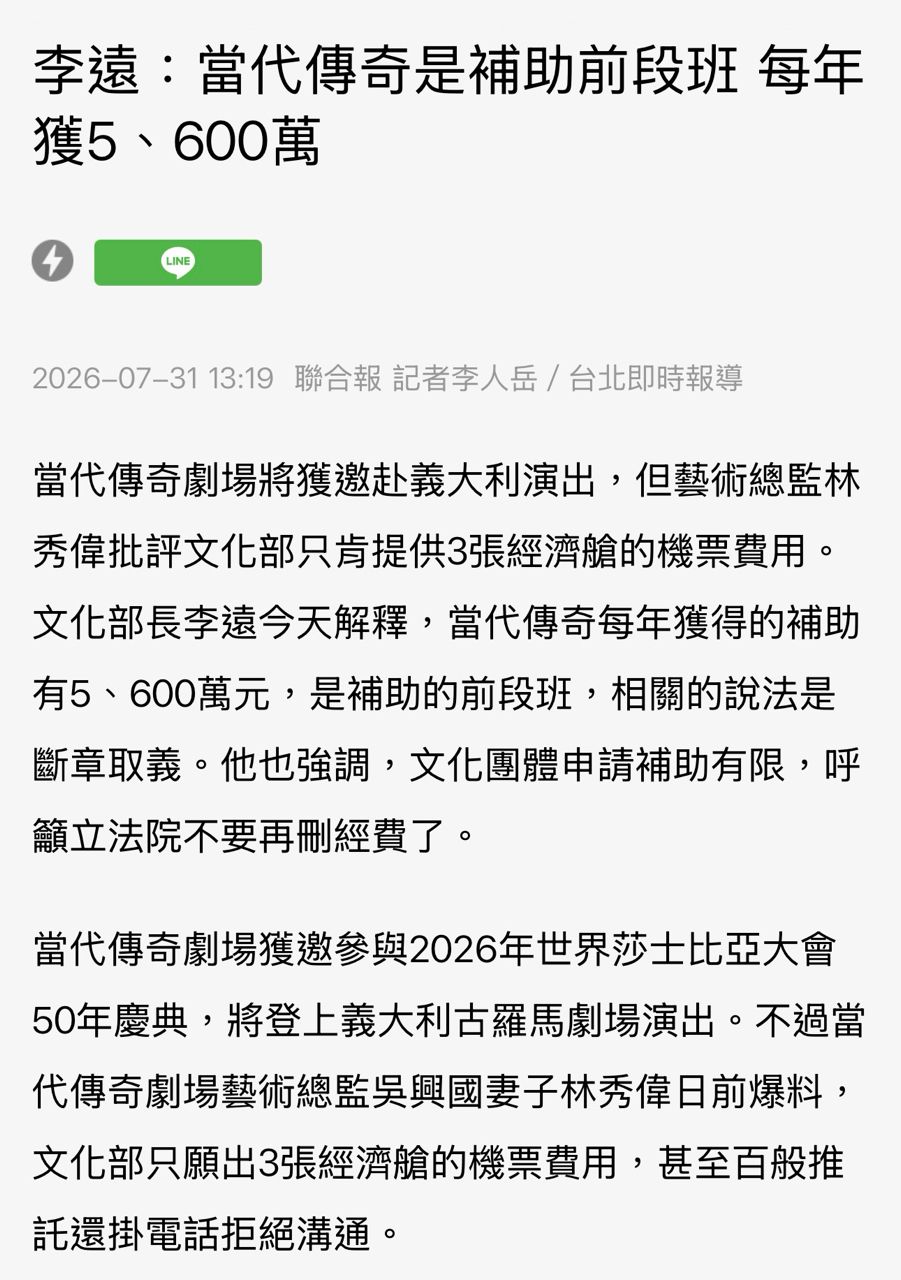Screen dimensions: 901x1280
Task: Share the article via the LINE button
Action: point(178,262)
